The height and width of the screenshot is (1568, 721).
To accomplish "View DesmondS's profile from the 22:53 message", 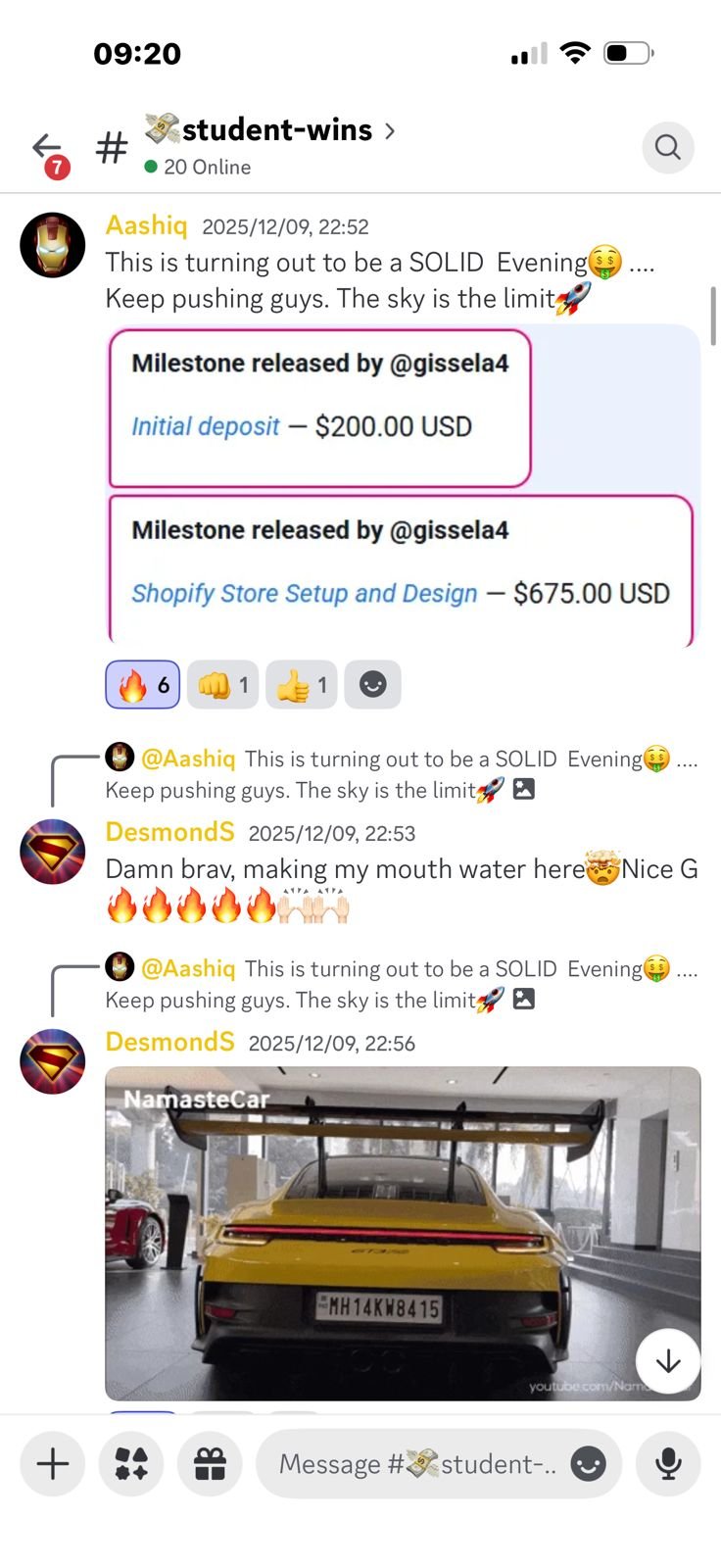I will pos(53,852).
